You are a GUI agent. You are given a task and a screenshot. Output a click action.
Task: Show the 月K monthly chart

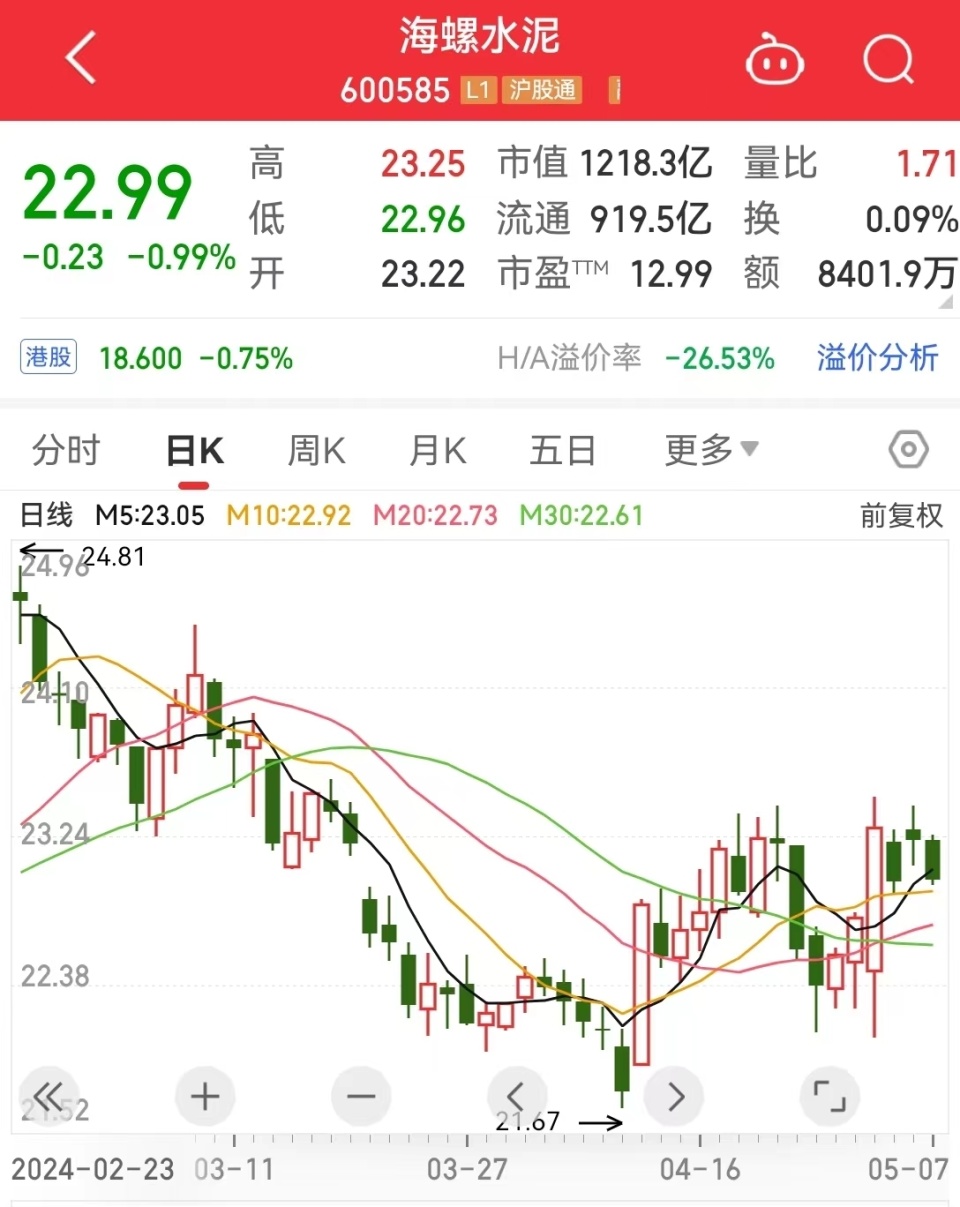click(438, 451)
